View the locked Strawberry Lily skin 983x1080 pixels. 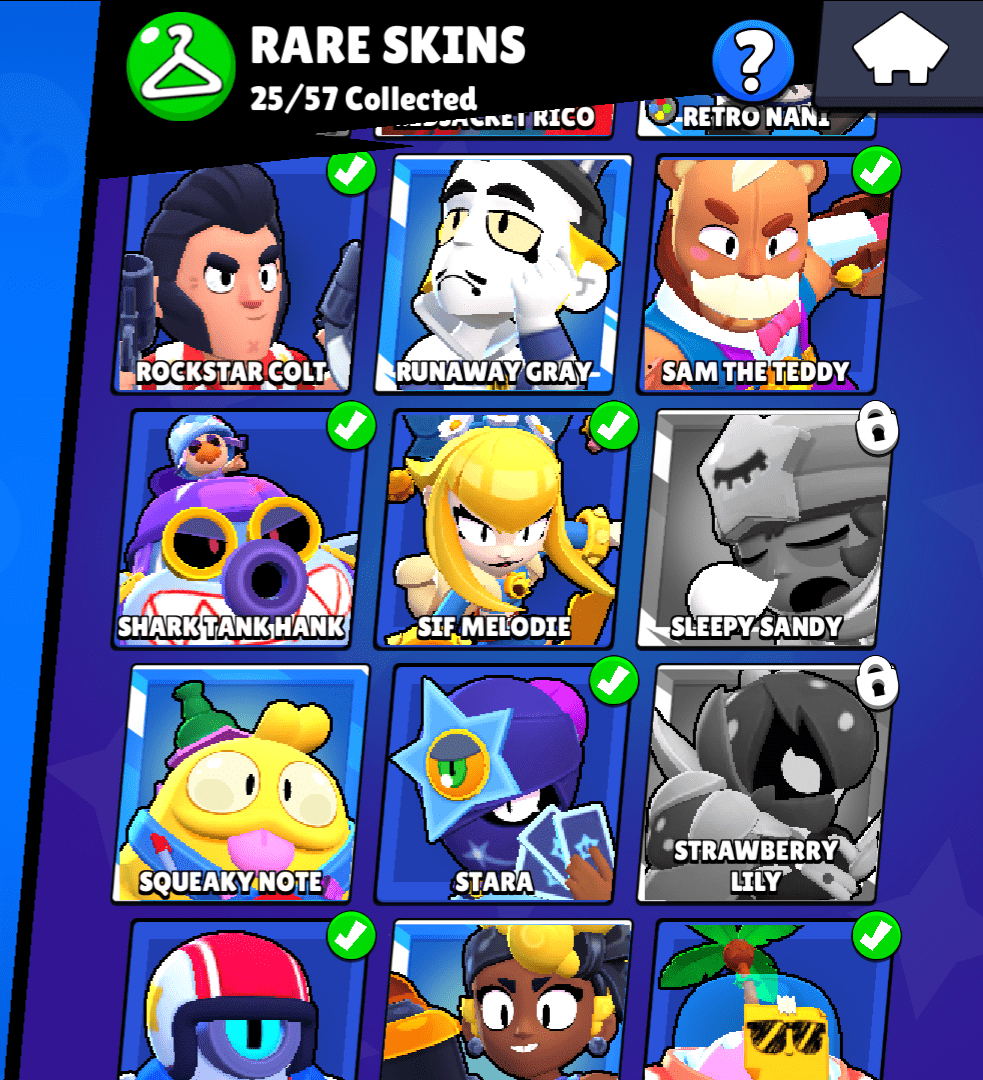[x=765, y=785]
